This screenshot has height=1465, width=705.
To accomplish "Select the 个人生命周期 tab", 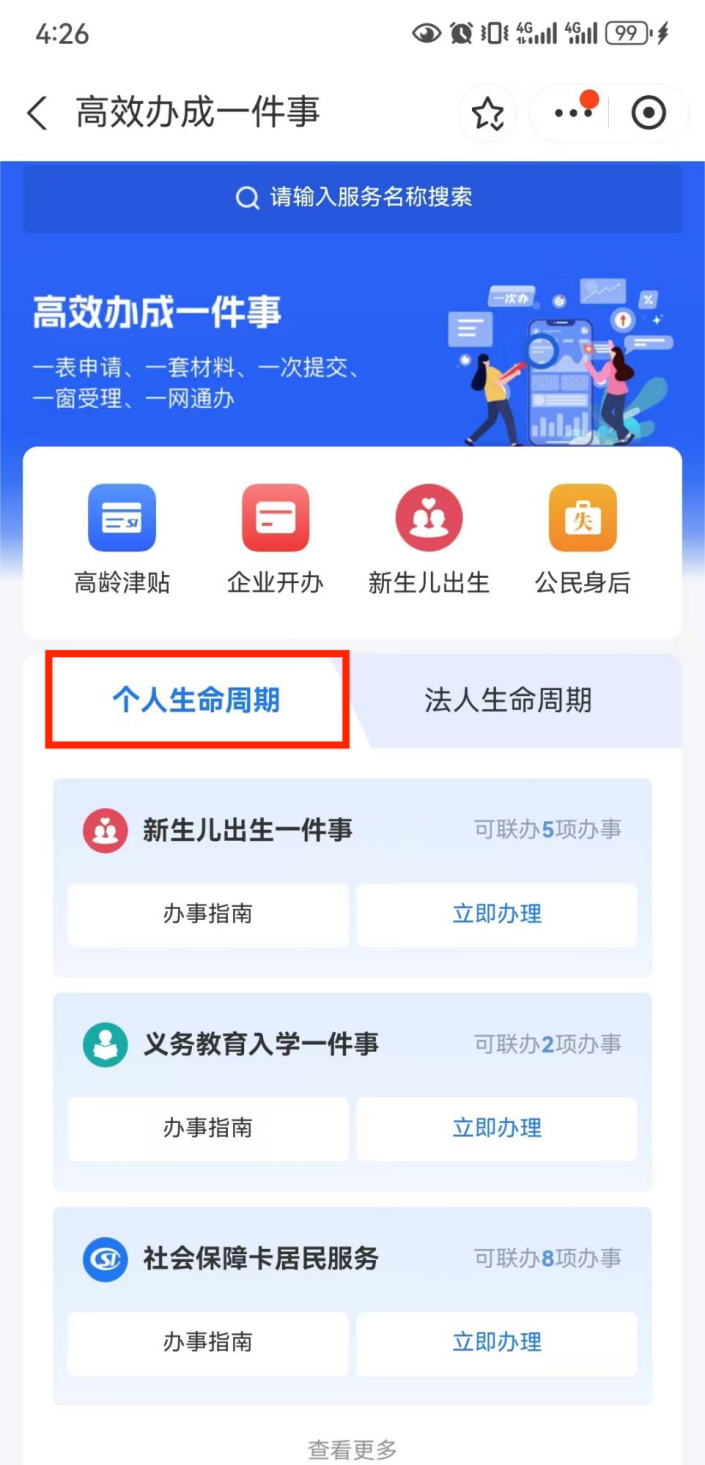I will coord(196,700).
